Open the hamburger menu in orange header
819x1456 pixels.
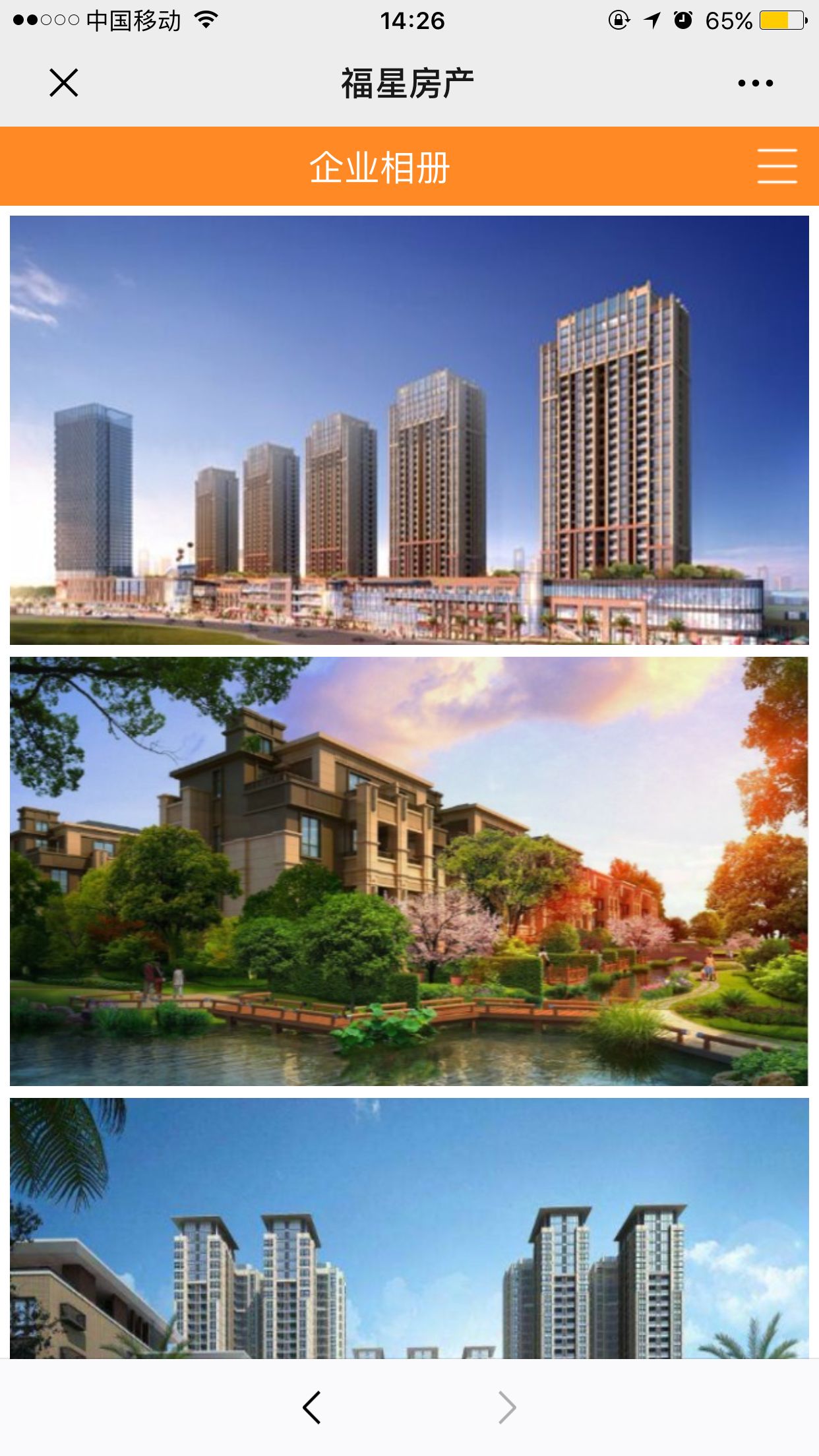click(777, 166)
